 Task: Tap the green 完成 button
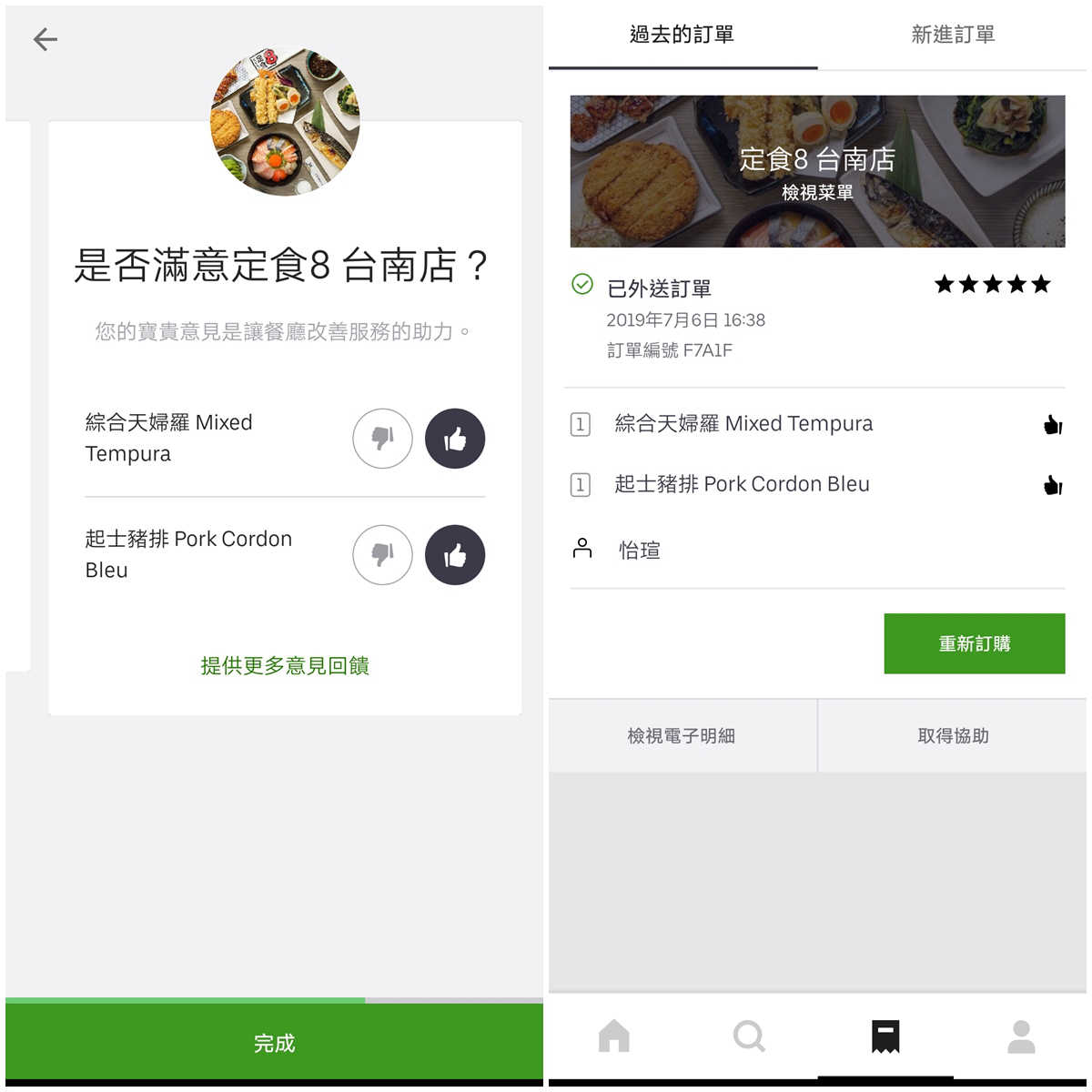(274, 1043)
